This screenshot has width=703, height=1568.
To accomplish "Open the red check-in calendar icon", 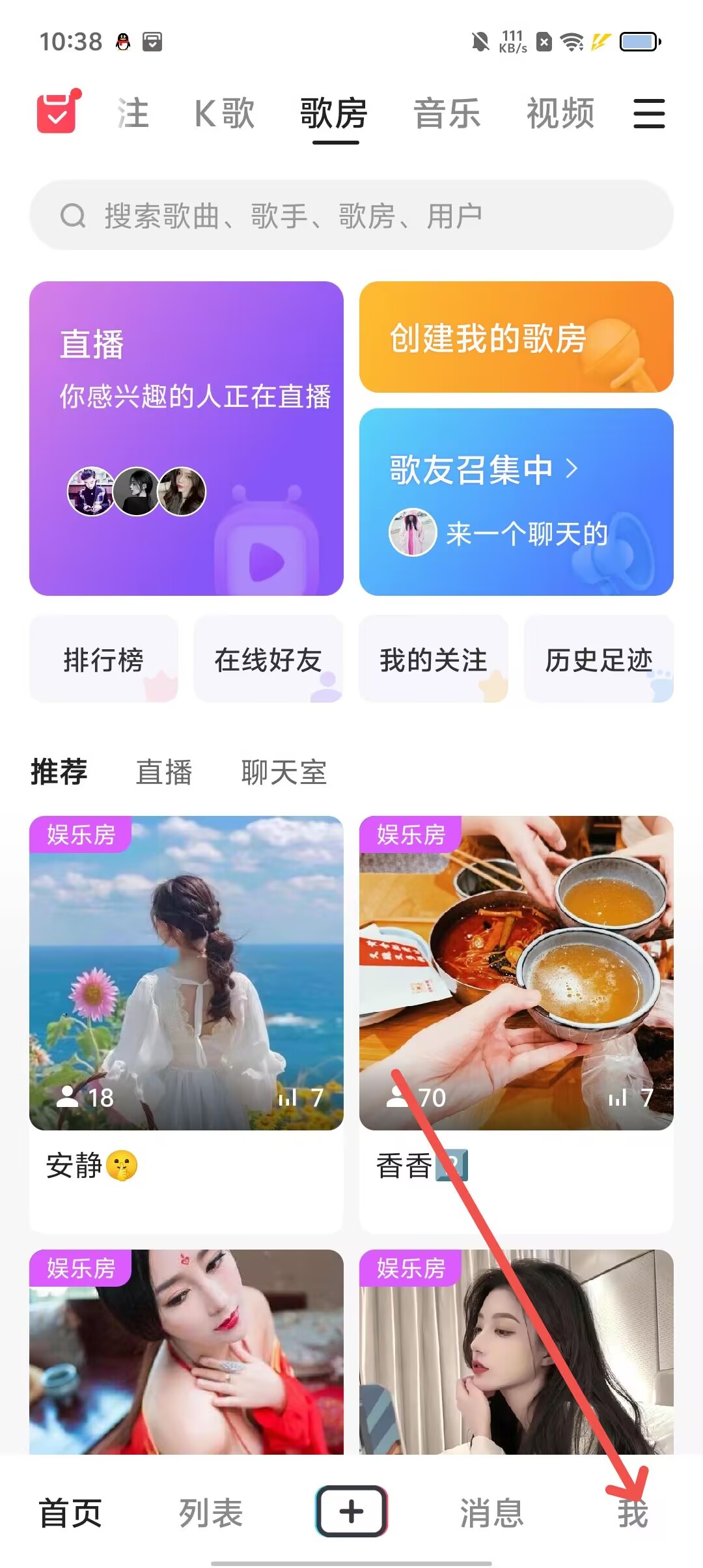I will [57, 113].
